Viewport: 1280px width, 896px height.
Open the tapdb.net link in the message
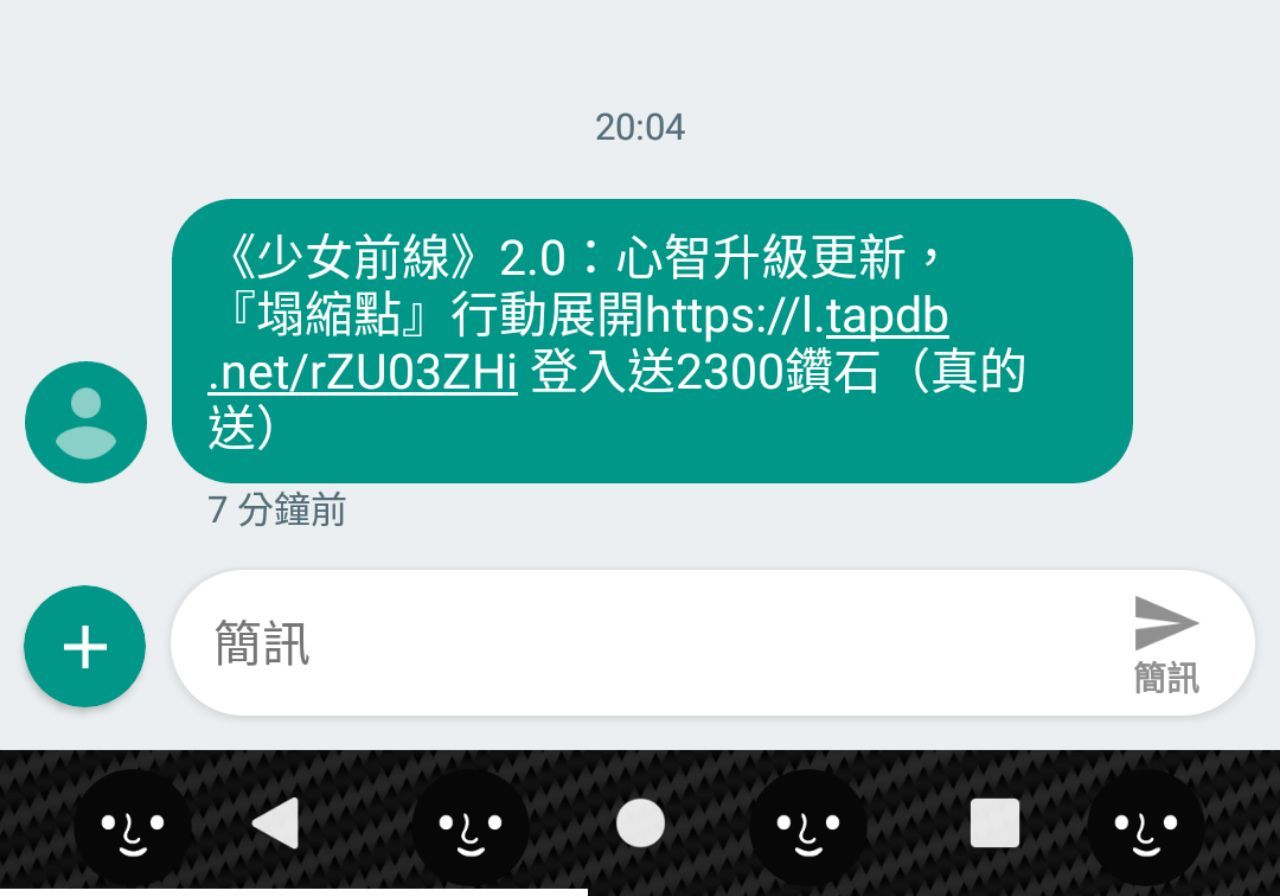pyautogui.click(x=362, y=372)
